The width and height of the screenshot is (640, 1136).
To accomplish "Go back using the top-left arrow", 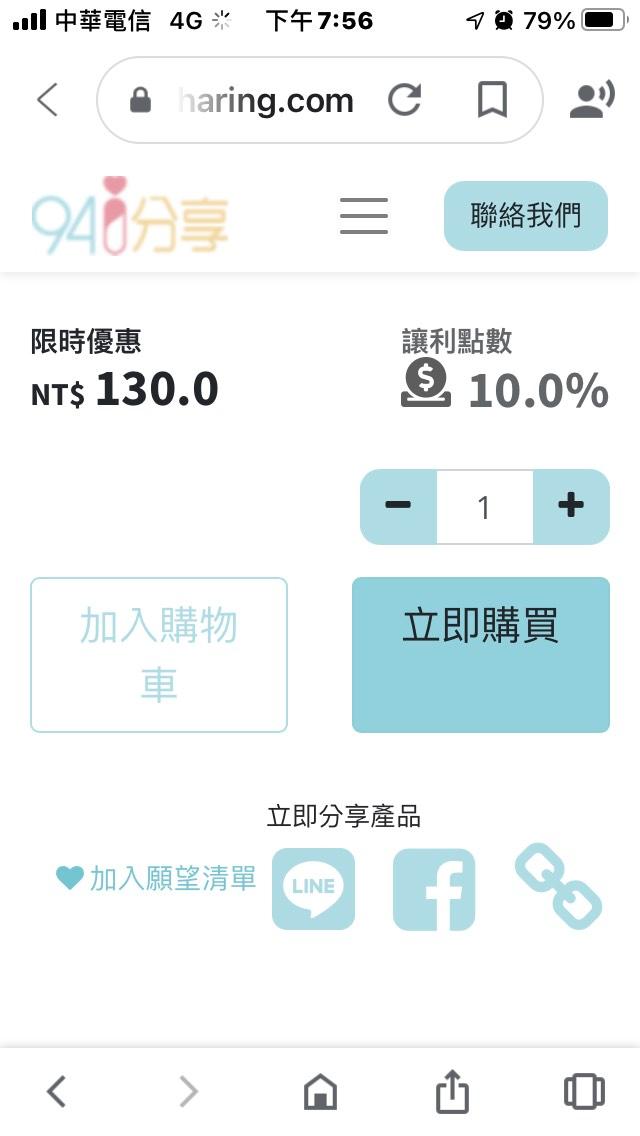I will (x=47, y=100).
